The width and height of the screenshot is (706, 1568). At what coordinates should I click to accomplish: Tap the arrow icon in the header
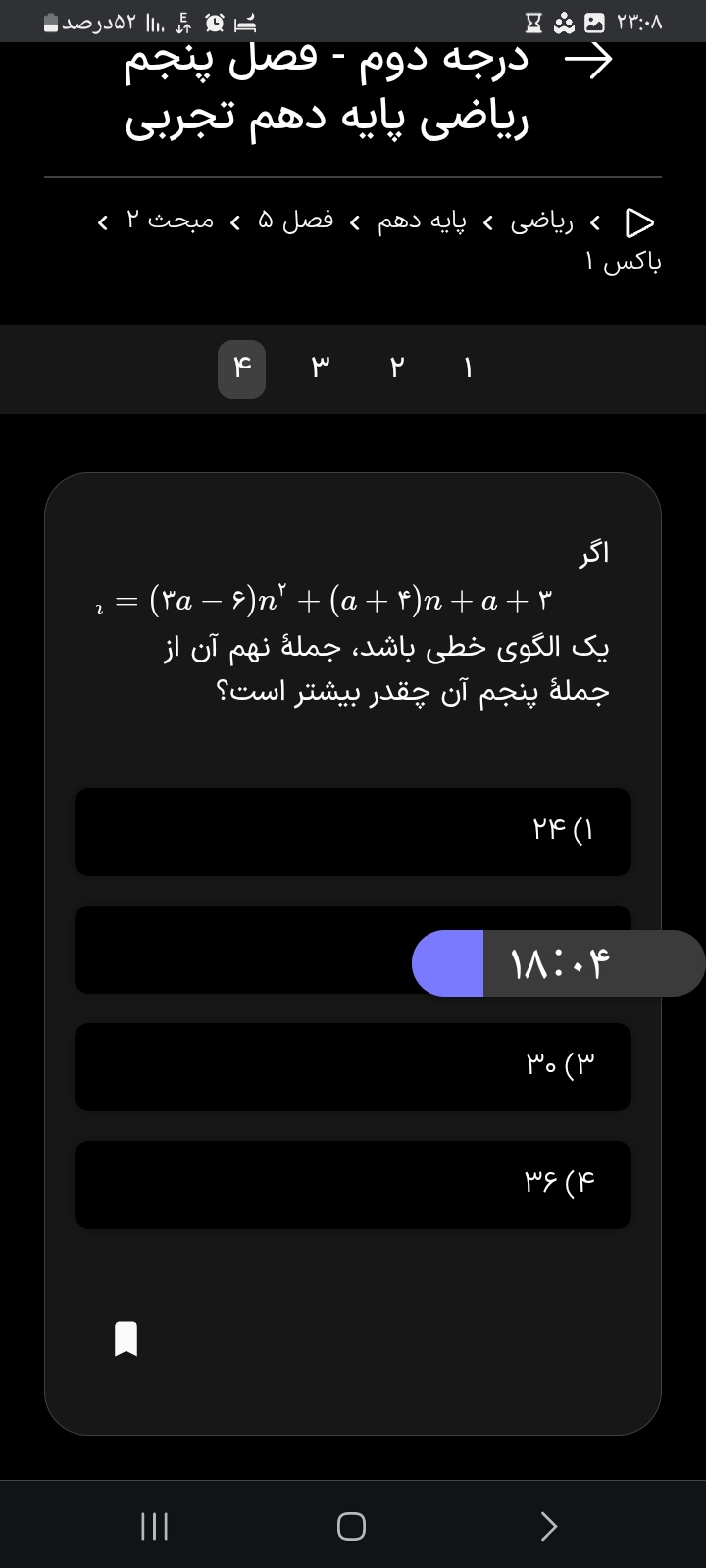pyautogui.click(x=588, y=61)
